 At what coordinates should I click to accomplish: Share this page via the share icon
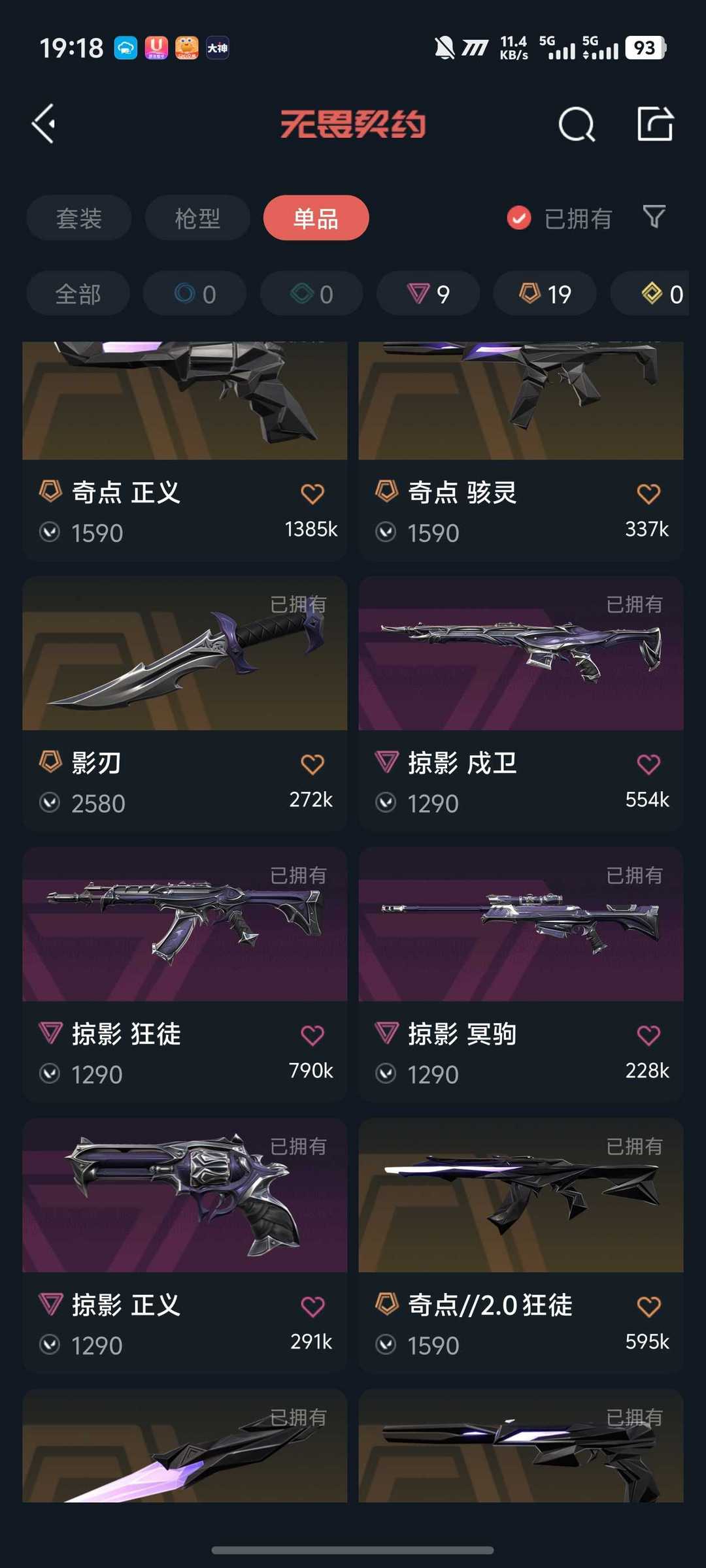click(654, 123)
